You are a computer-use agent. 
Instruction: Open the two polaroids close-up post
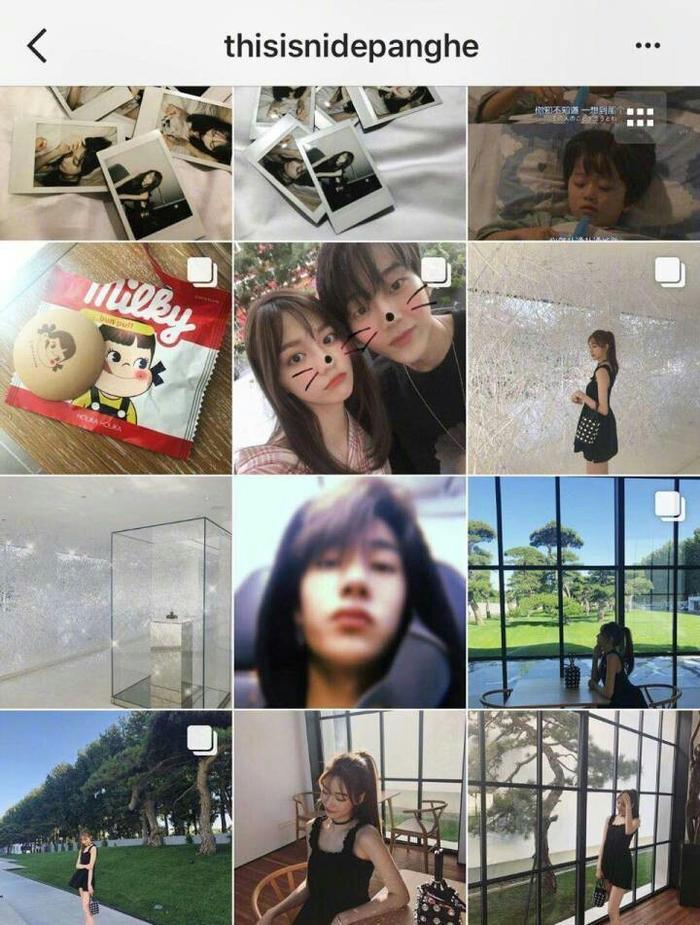click(349, 163)
